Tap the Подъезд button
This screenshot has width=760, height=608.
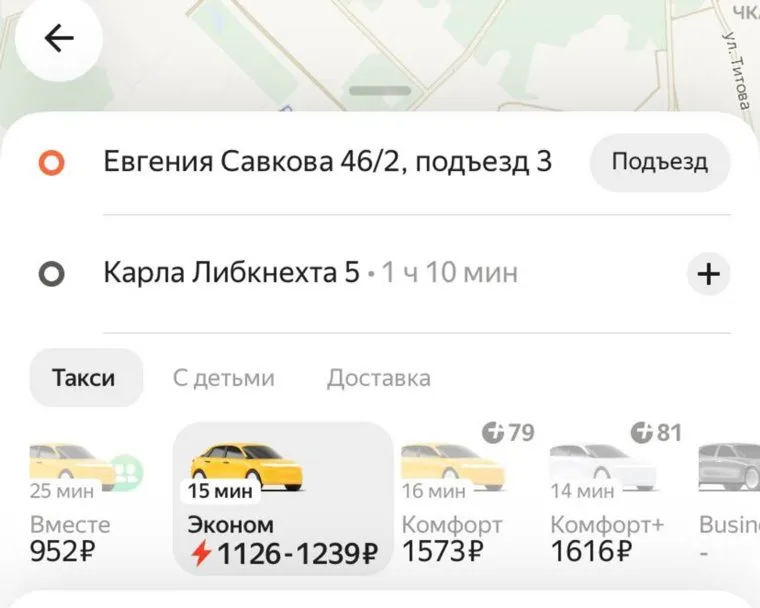659,162
